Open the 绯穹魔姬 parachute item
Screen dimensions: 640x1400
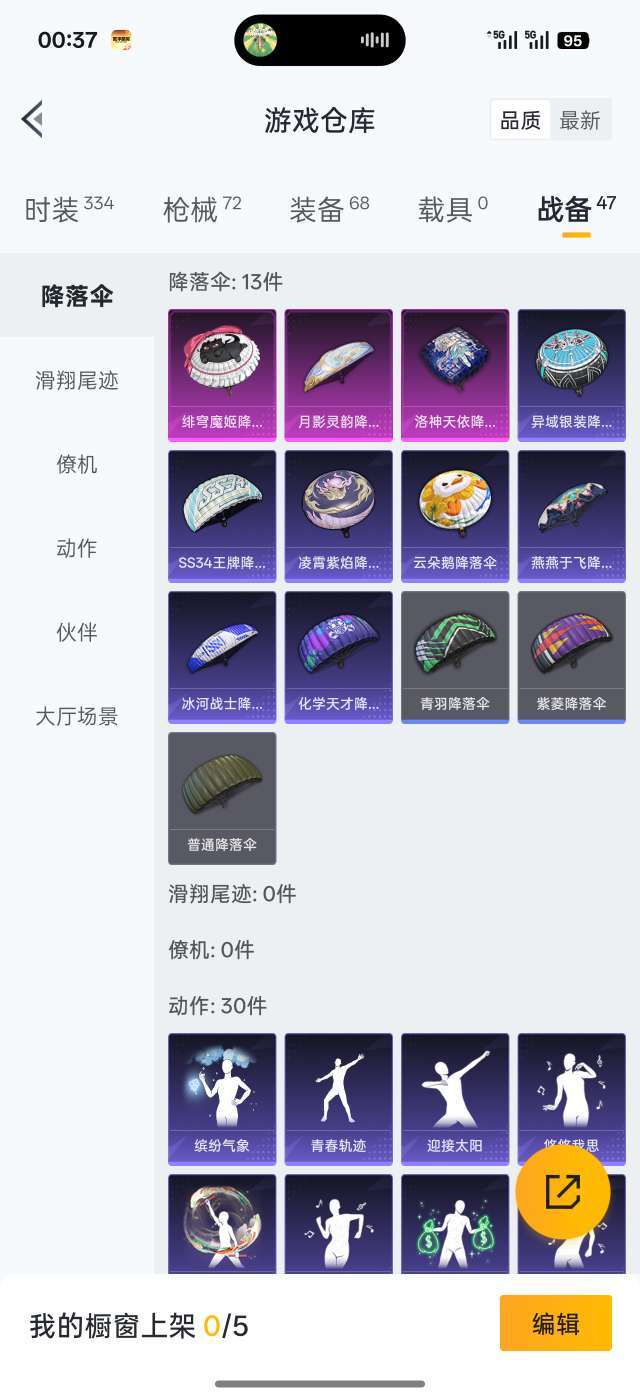pyautogui.click(x=222, y=375)
